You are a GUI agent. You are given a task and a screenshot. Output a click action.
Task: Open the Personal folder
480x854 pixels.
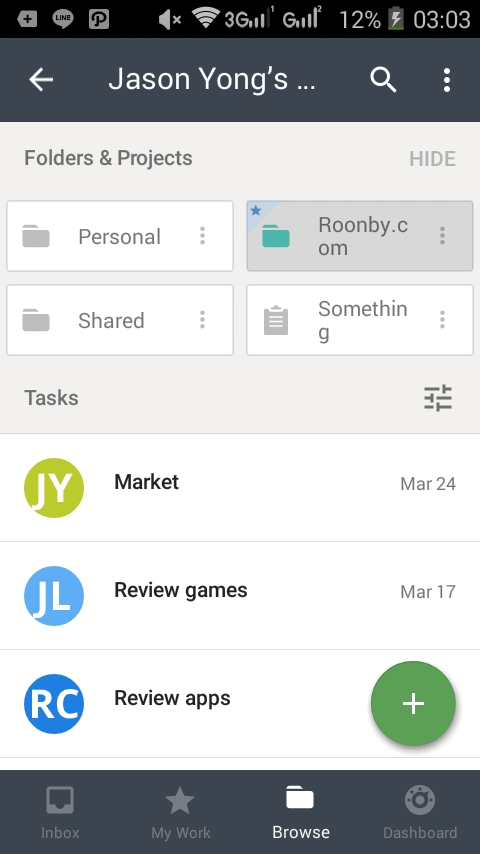click(x=120, y=236)
